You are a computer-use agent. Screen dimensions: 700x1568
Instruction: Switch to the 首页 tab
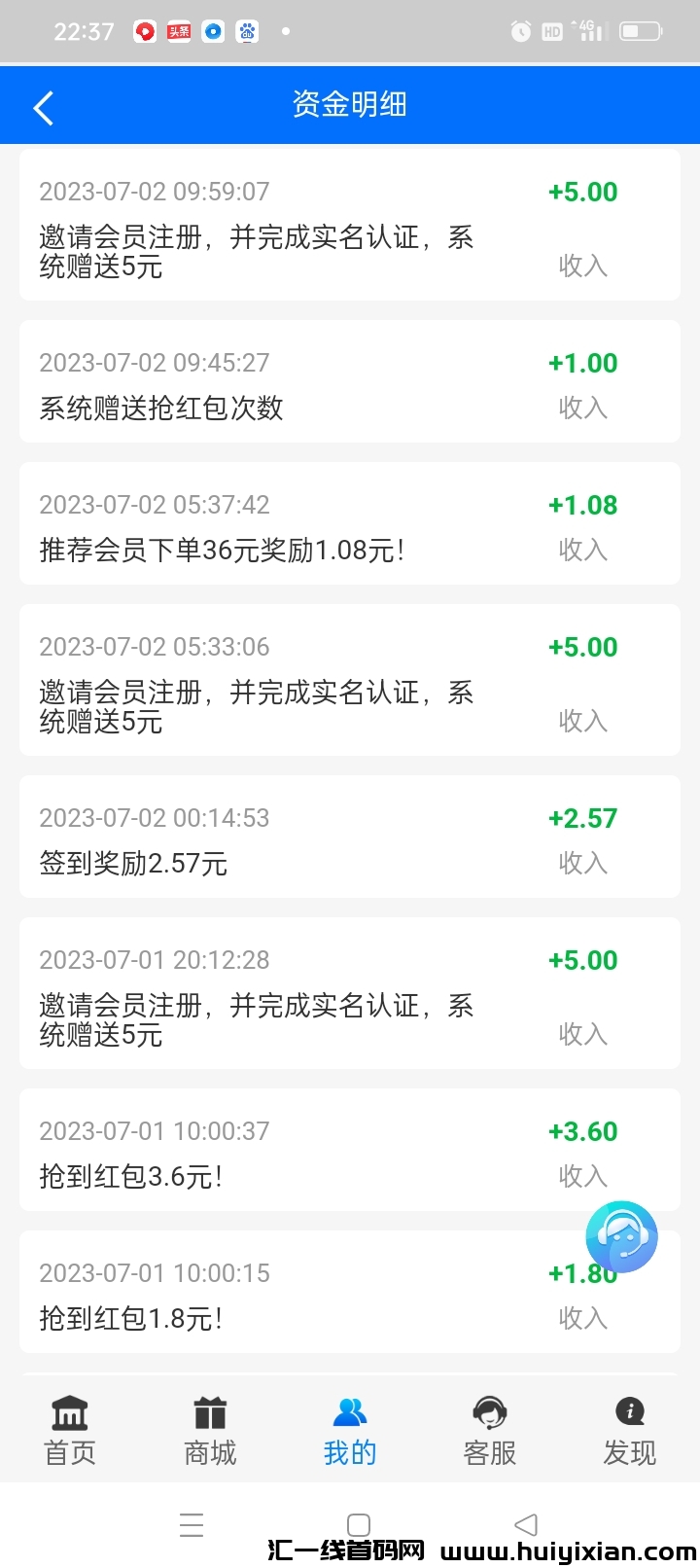tap(70, 1430)
